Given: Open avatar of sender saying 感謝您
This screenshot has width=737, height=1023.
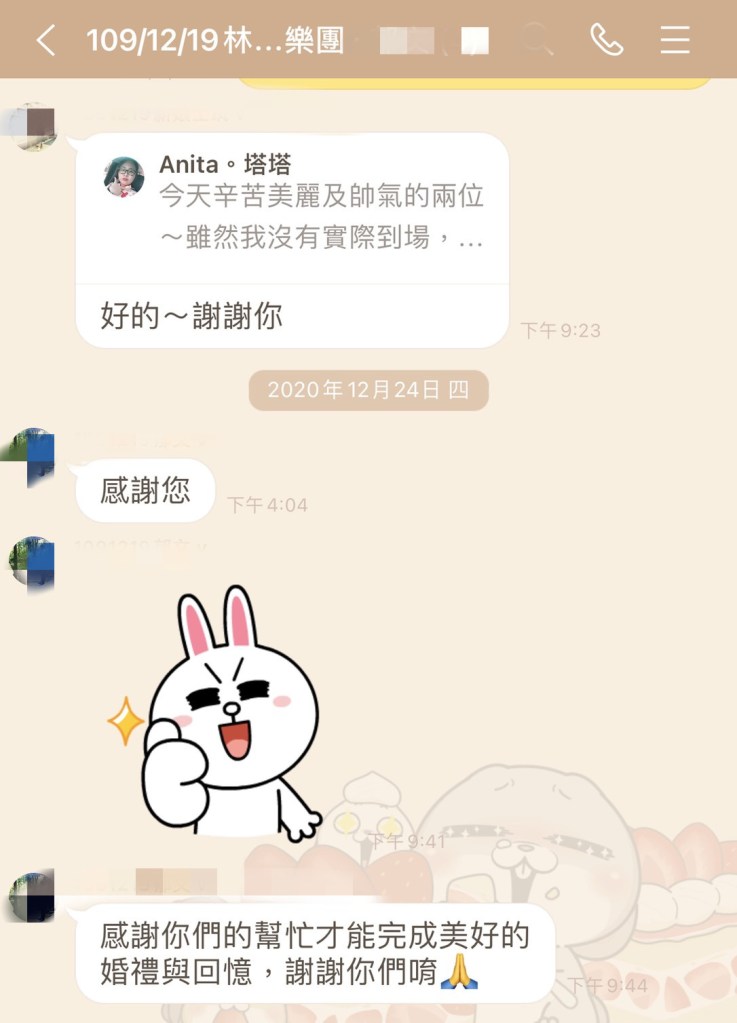Looking at the screenshot, I should (30, 456).
